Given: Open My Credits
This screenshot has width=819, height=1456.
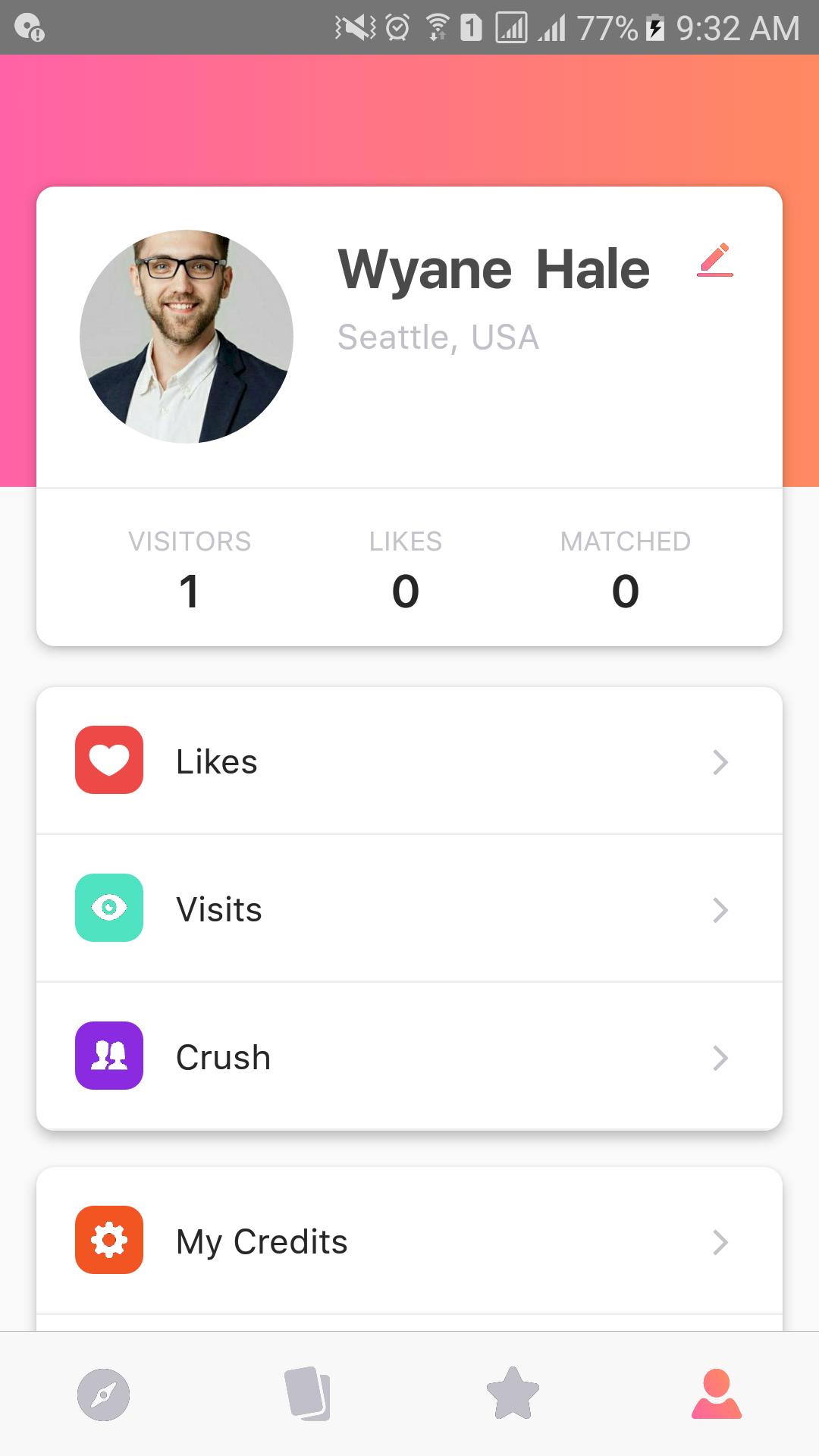Looking at the screenshot, I should click(409, 1241).
